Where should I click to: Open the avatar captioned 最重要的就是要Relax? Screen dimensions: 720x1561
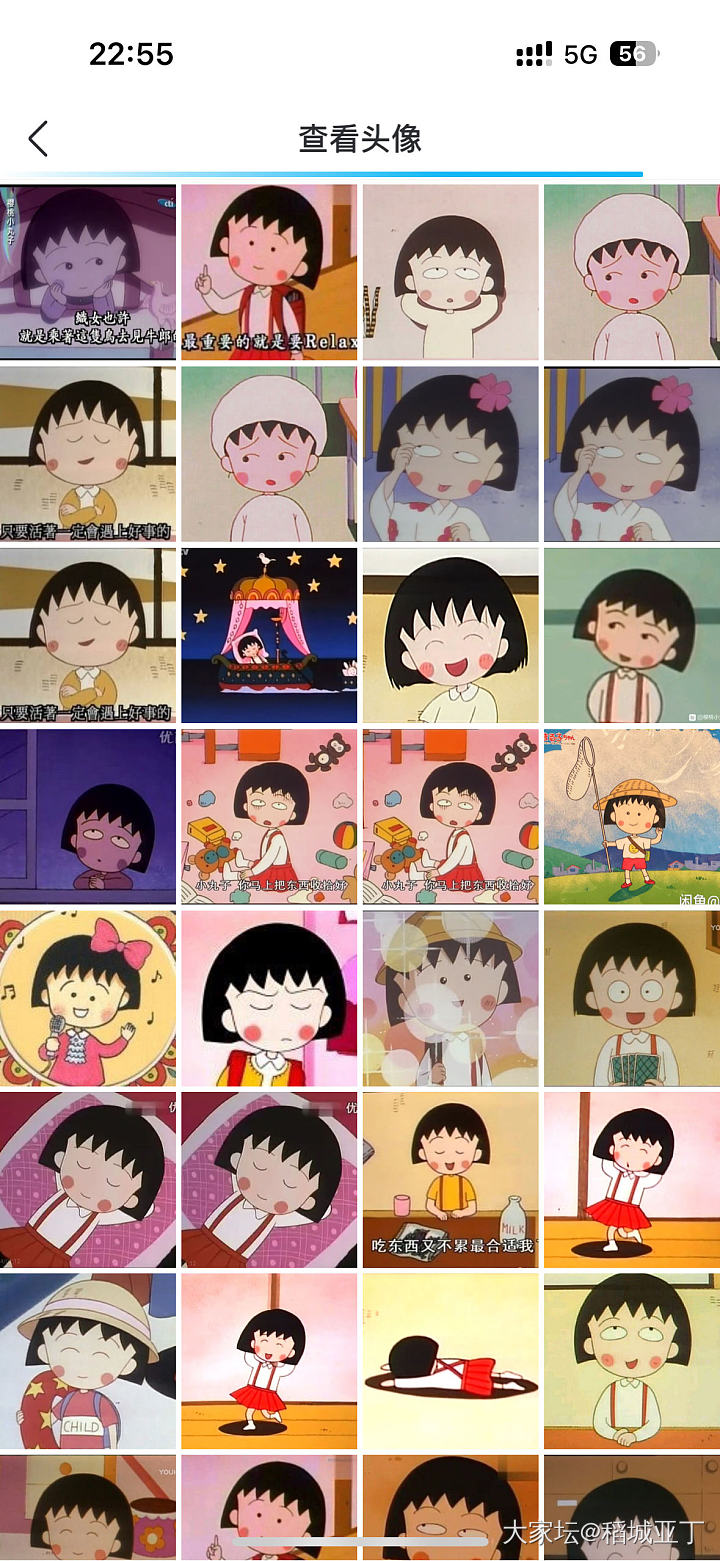[269, 272]
